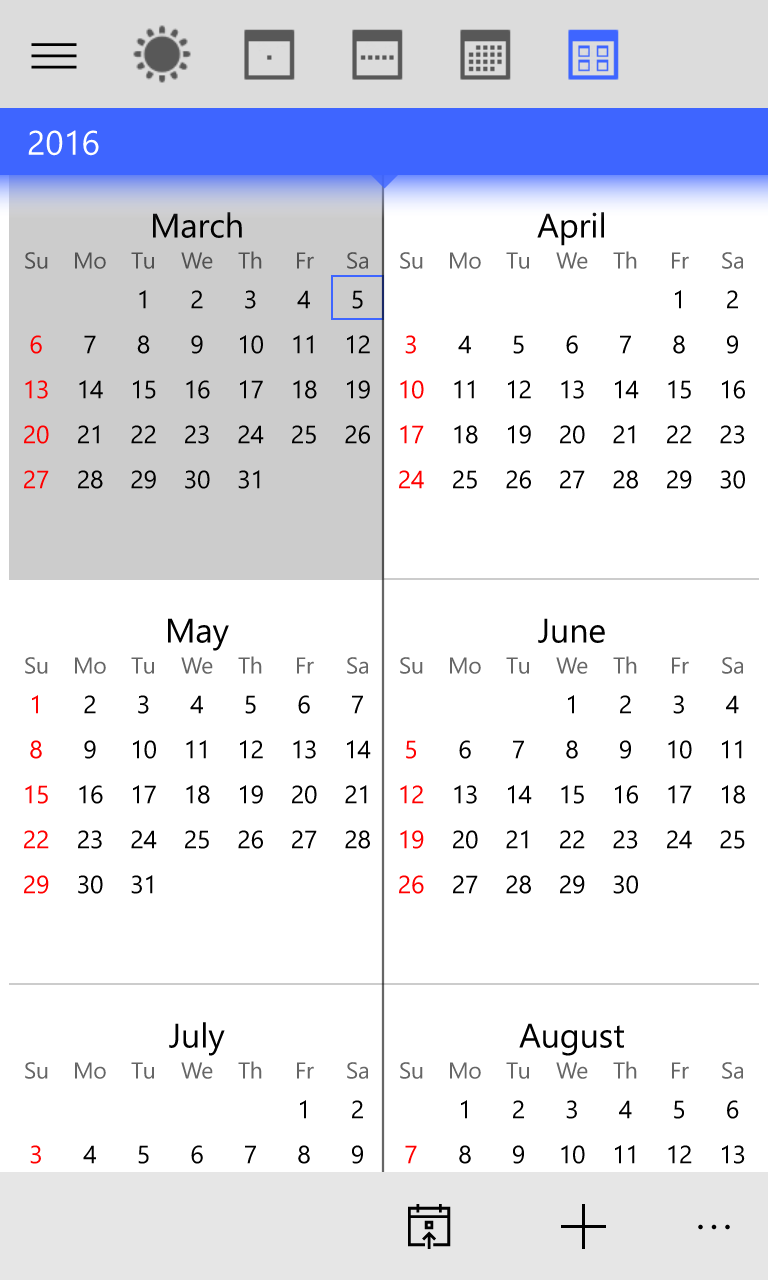Open the weather sun icon
This screenshot has width=768, height=1280.
pyautogui.click(x=162, y=55)
